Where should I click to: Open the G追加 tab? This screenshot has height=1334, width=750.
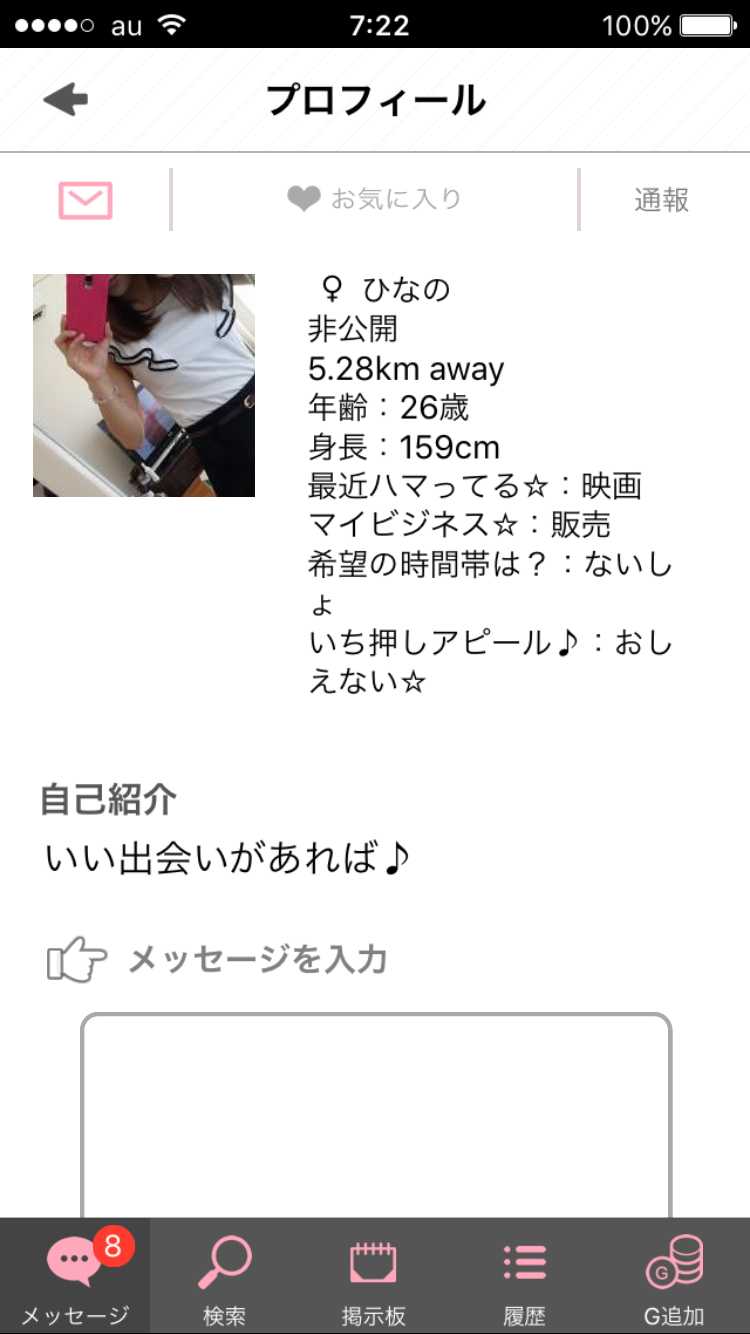coord(674,1277)
